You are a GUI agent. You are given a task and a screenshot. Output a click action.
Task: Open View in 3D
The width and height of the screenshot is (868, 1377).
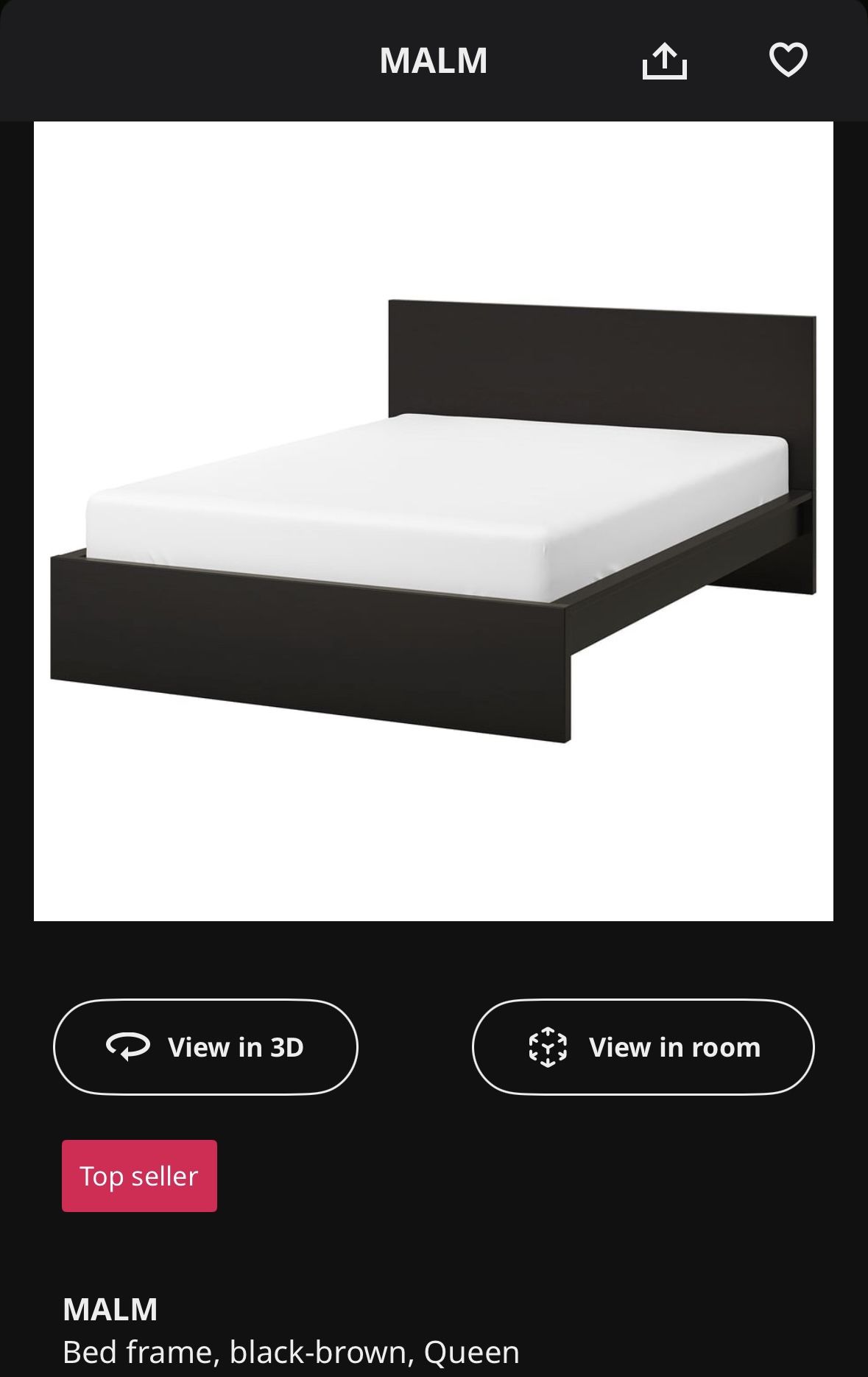(x=207, y=1046)
